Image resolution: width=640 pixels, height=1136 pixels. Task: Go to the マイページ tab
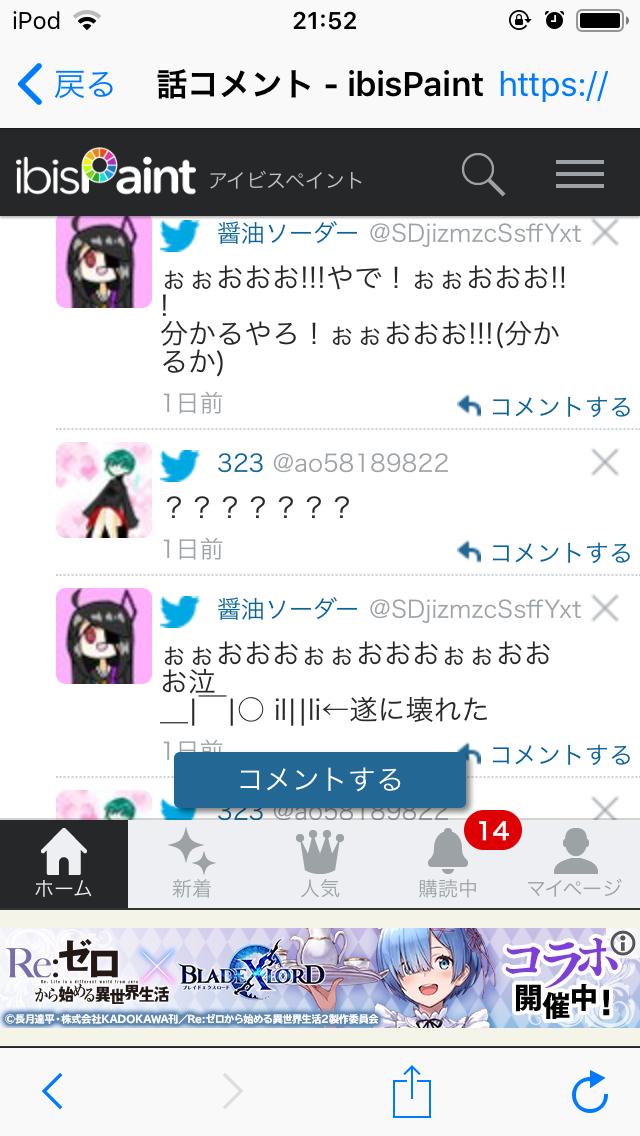[575, 864]
